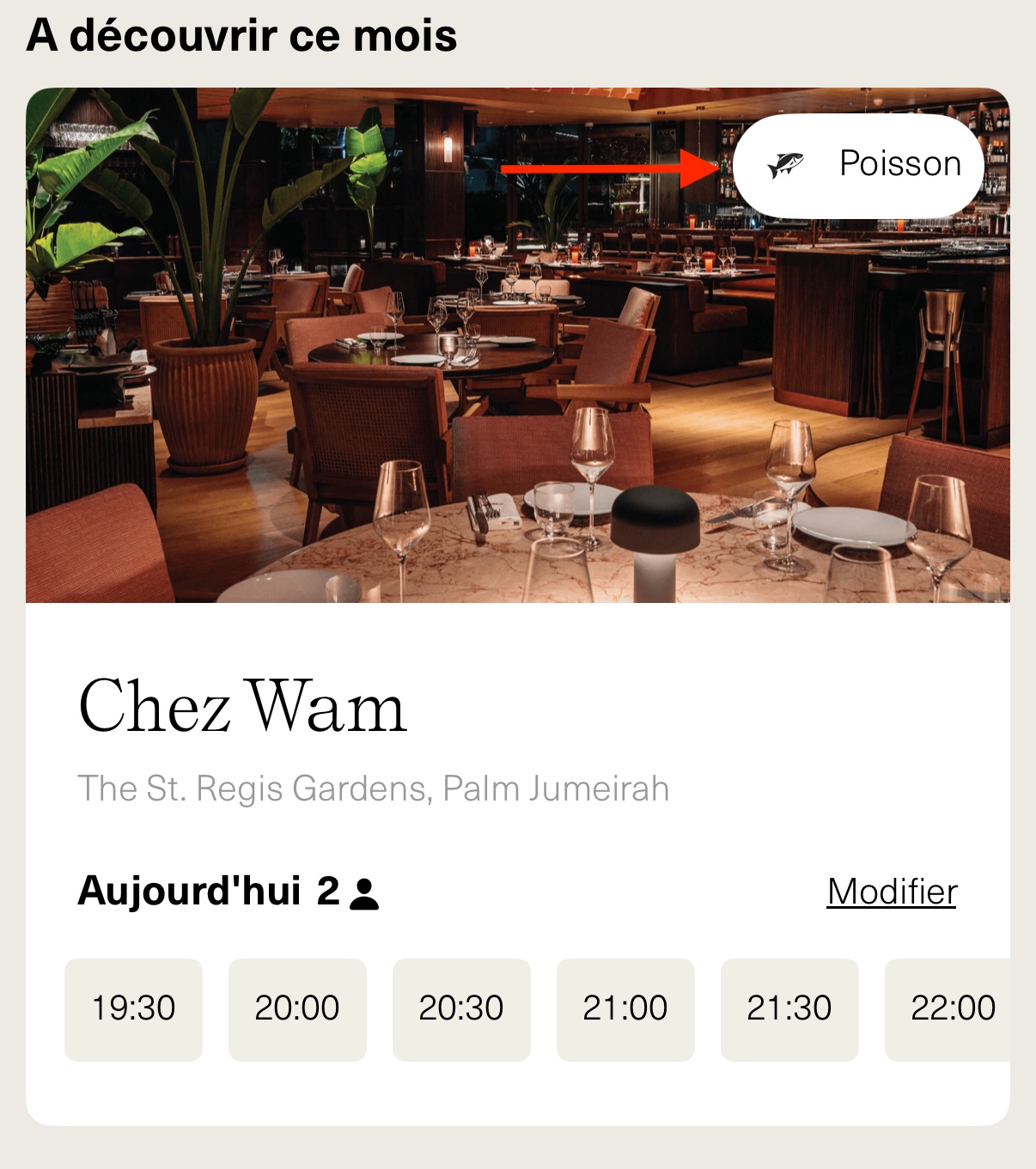Pick the 21:00 time slot

pyautogui.click(x=625, y=1008)
